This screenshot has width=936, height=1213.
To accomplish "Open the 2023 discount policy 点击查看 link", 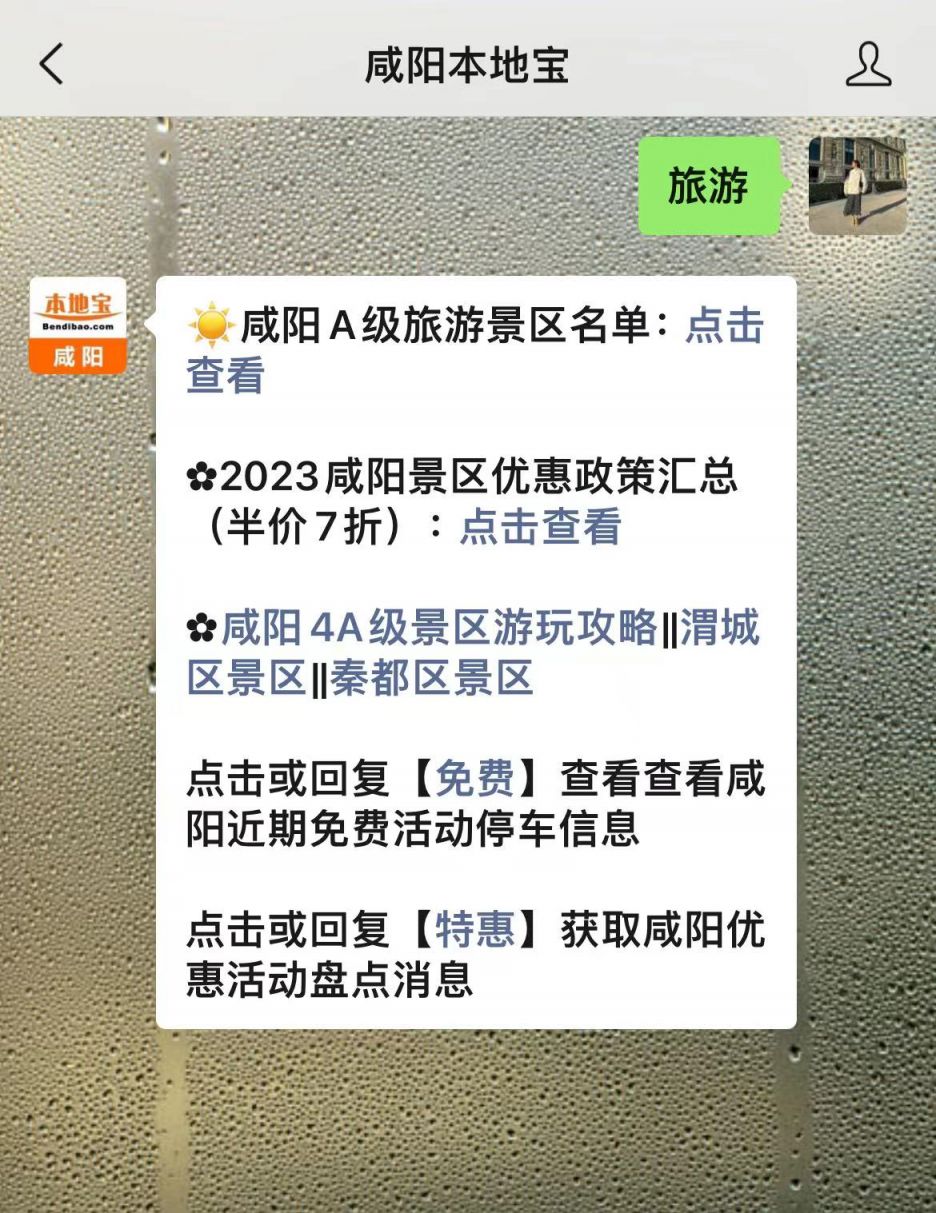I will pyautogui.click(x=540, y=527).
